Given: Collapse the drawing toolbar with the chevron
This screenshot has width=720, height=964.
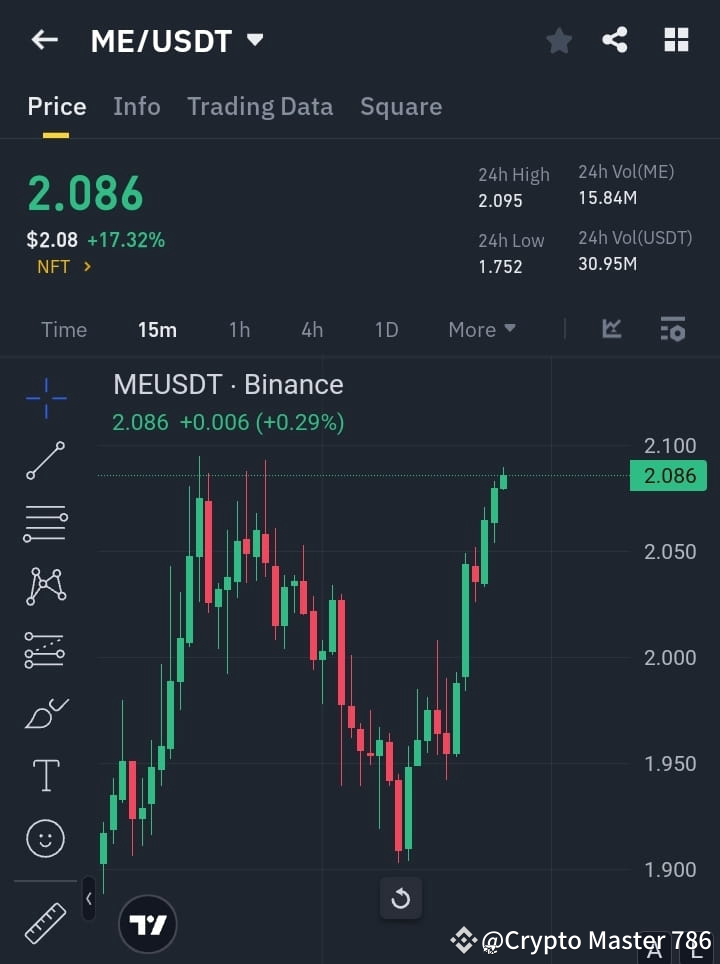Looking at the screenshot, I should pyautogui.click(x=88, y=898).
